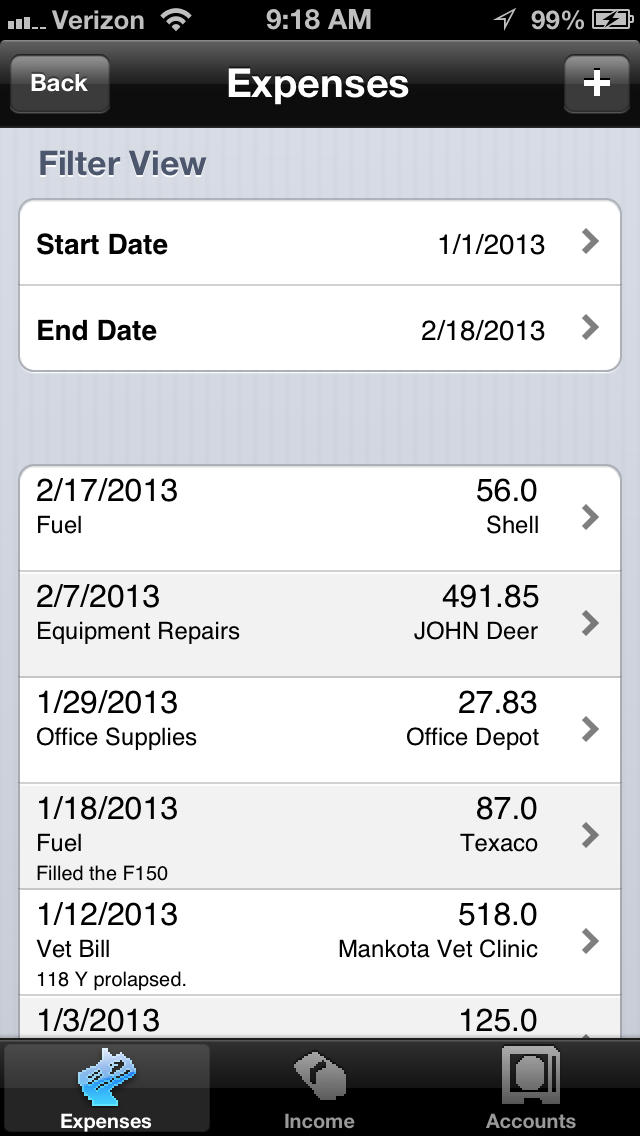Open the Mankota Vet Clinic vet bill
640x1136 pixels.
coord(320,941)
